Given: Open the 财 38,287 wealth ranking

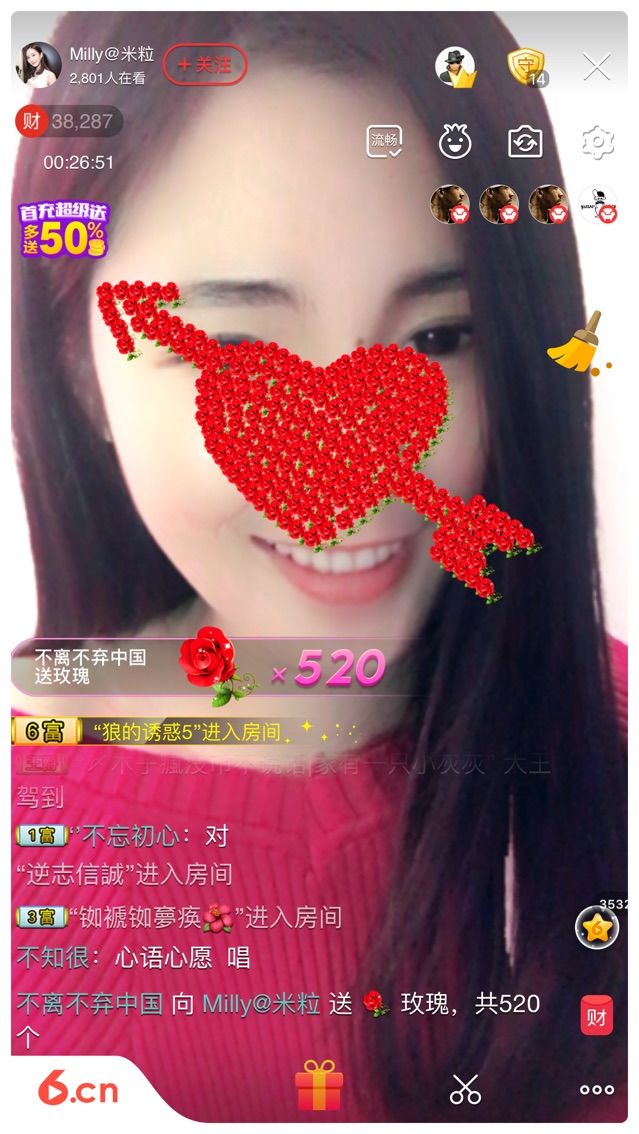Looking at the screenshot, I should (68, 122).
